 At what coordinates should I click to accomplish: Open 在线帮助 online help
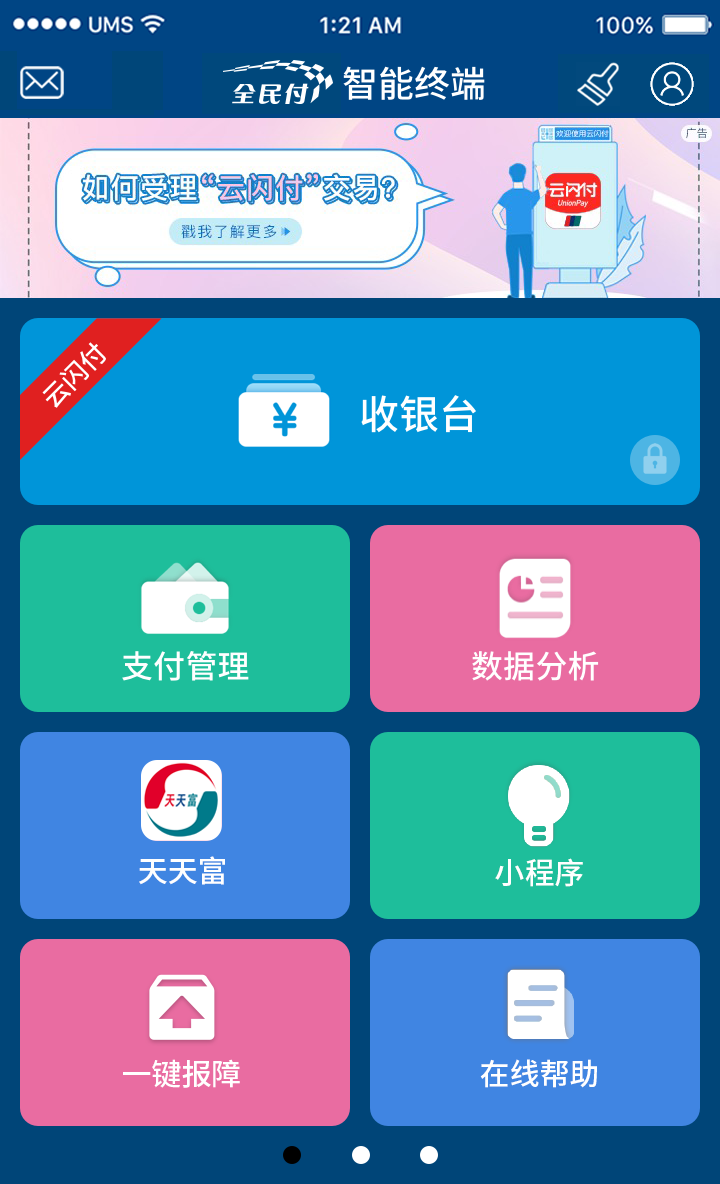pos(535,1032)
